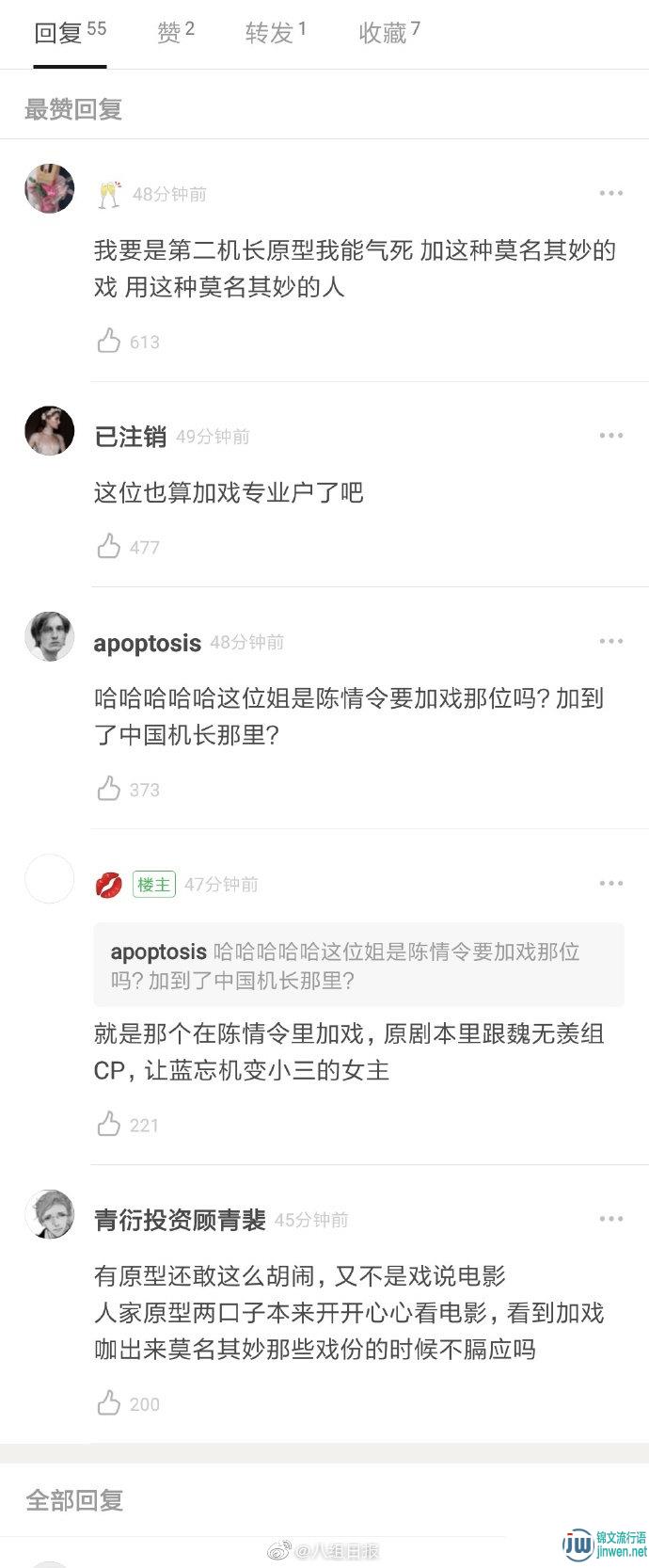Like the comment with 613 likes
Screen dimensions: 649x1568
coord(110,341)
